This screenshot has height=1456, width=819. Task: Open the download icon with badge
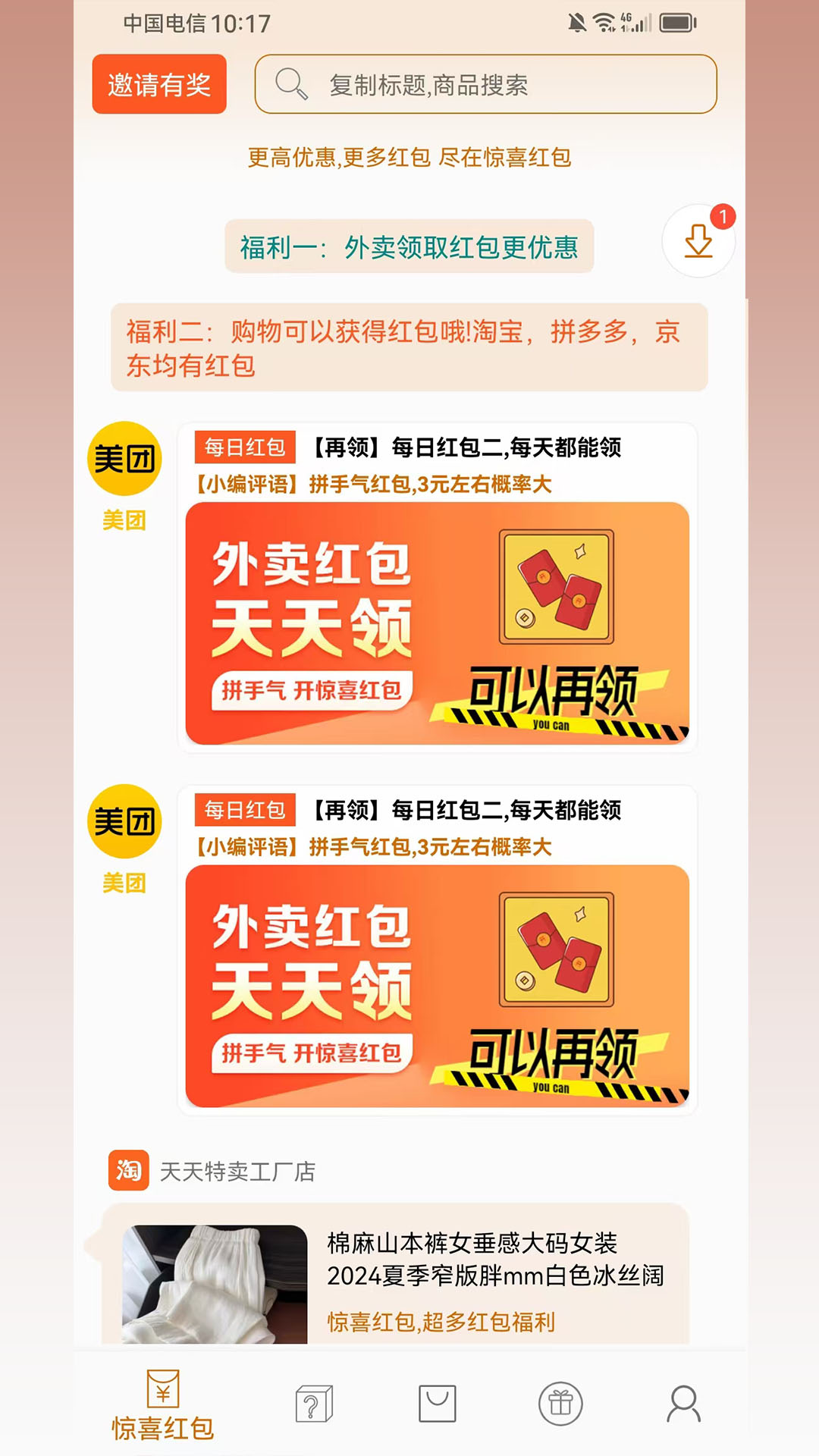698,241
